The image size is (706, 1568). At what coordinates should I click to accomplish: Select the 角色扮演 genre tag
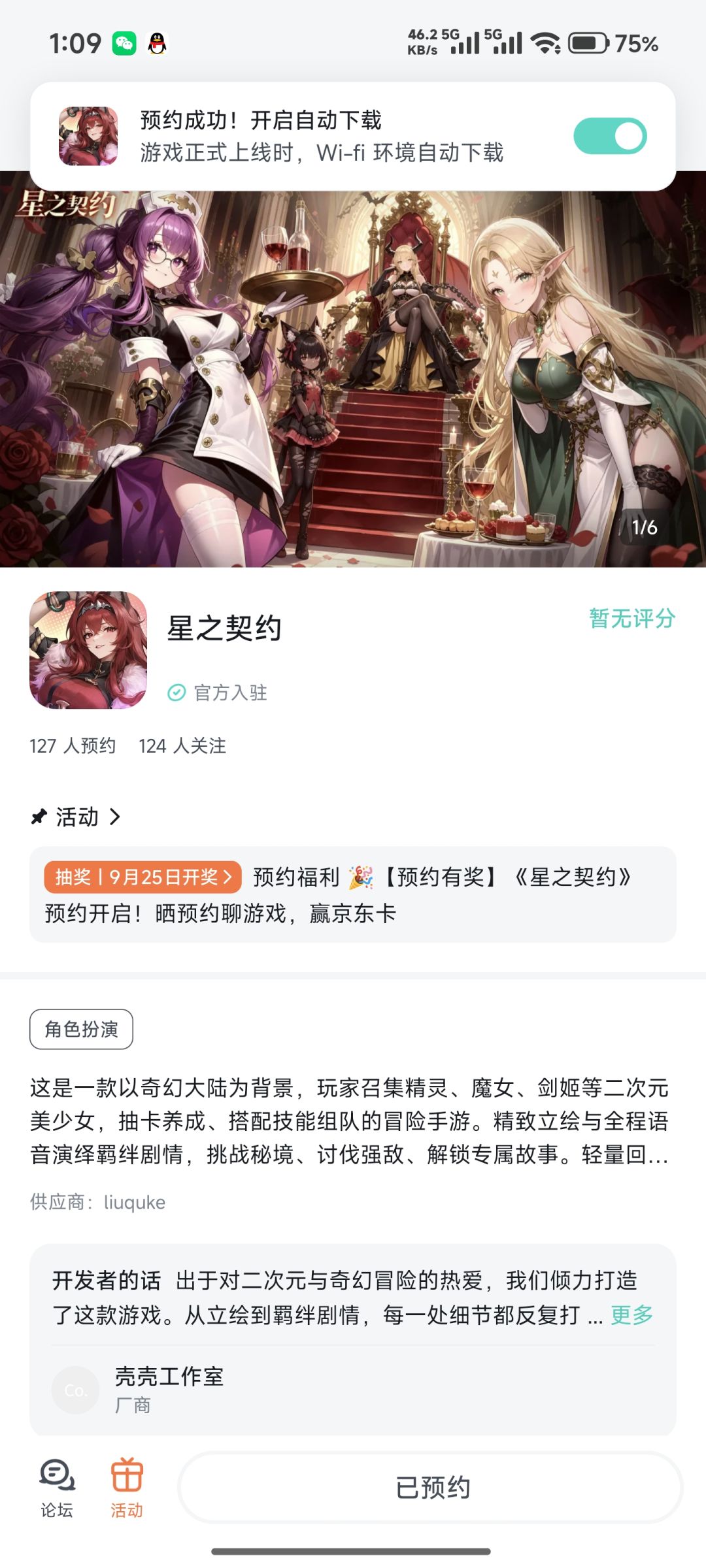81,1029
